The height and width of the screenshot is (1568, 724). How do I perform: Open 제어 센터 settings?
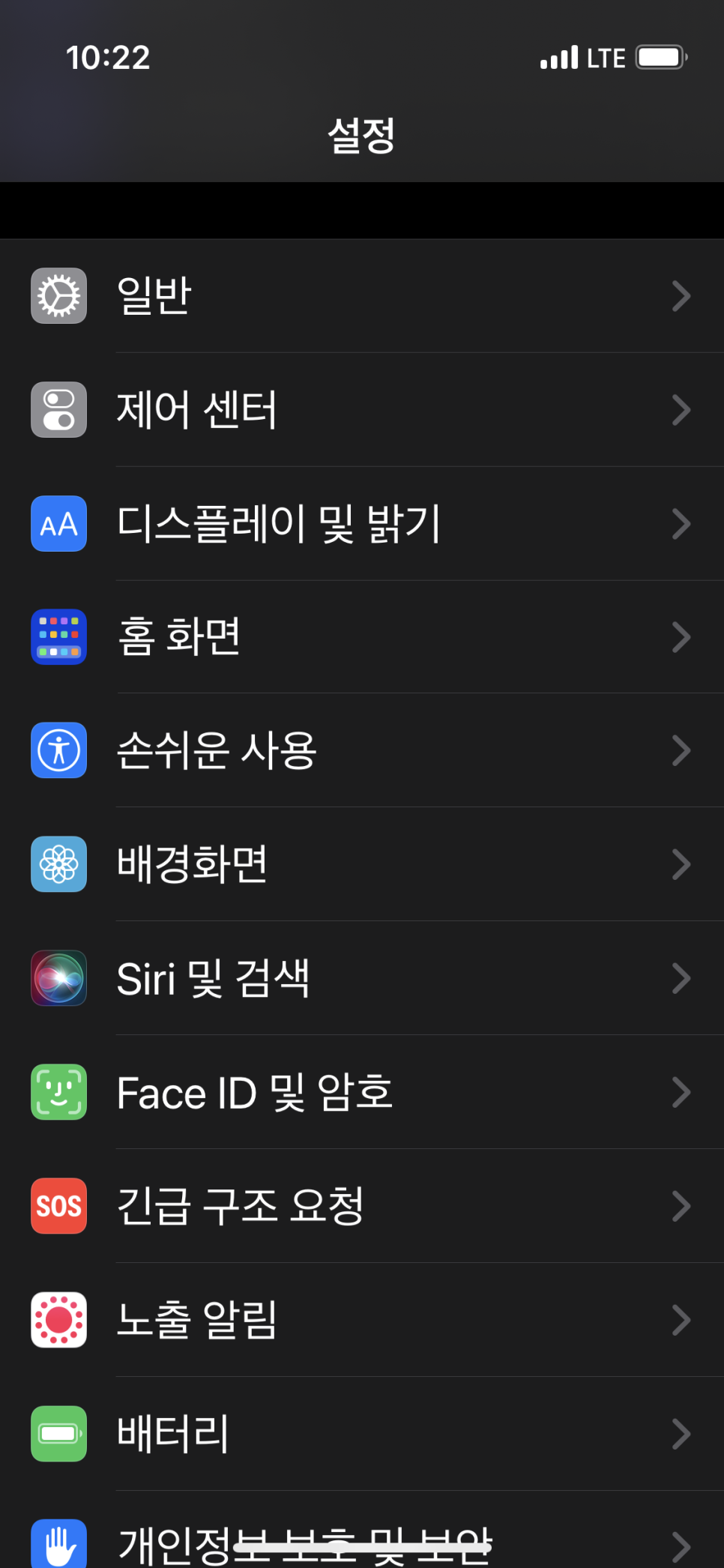coord(362,410)
